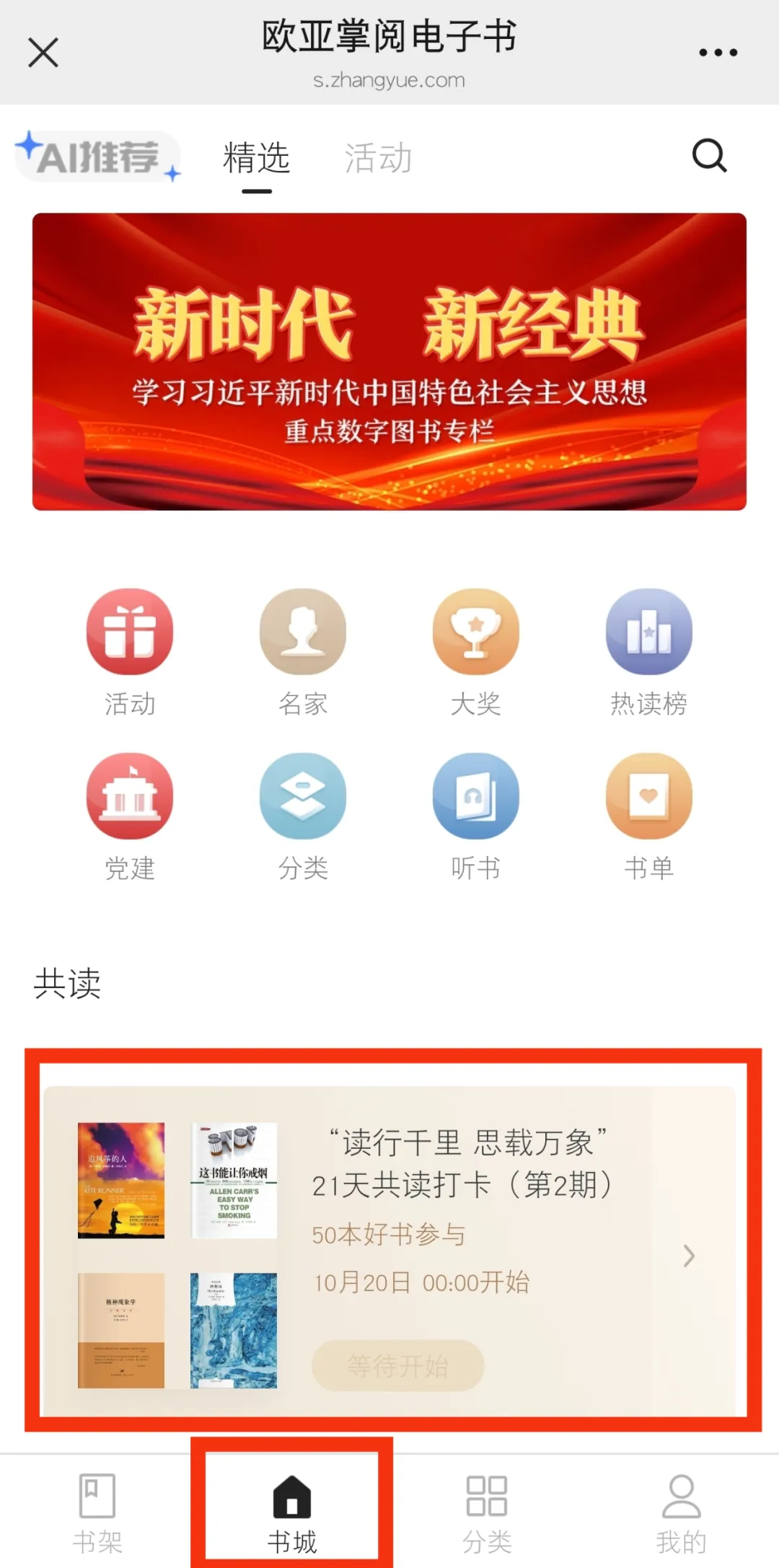This screenshot has width=779, height=1568.
Task: Tap the 等待开始 button
Action: tap(397, 1365)
